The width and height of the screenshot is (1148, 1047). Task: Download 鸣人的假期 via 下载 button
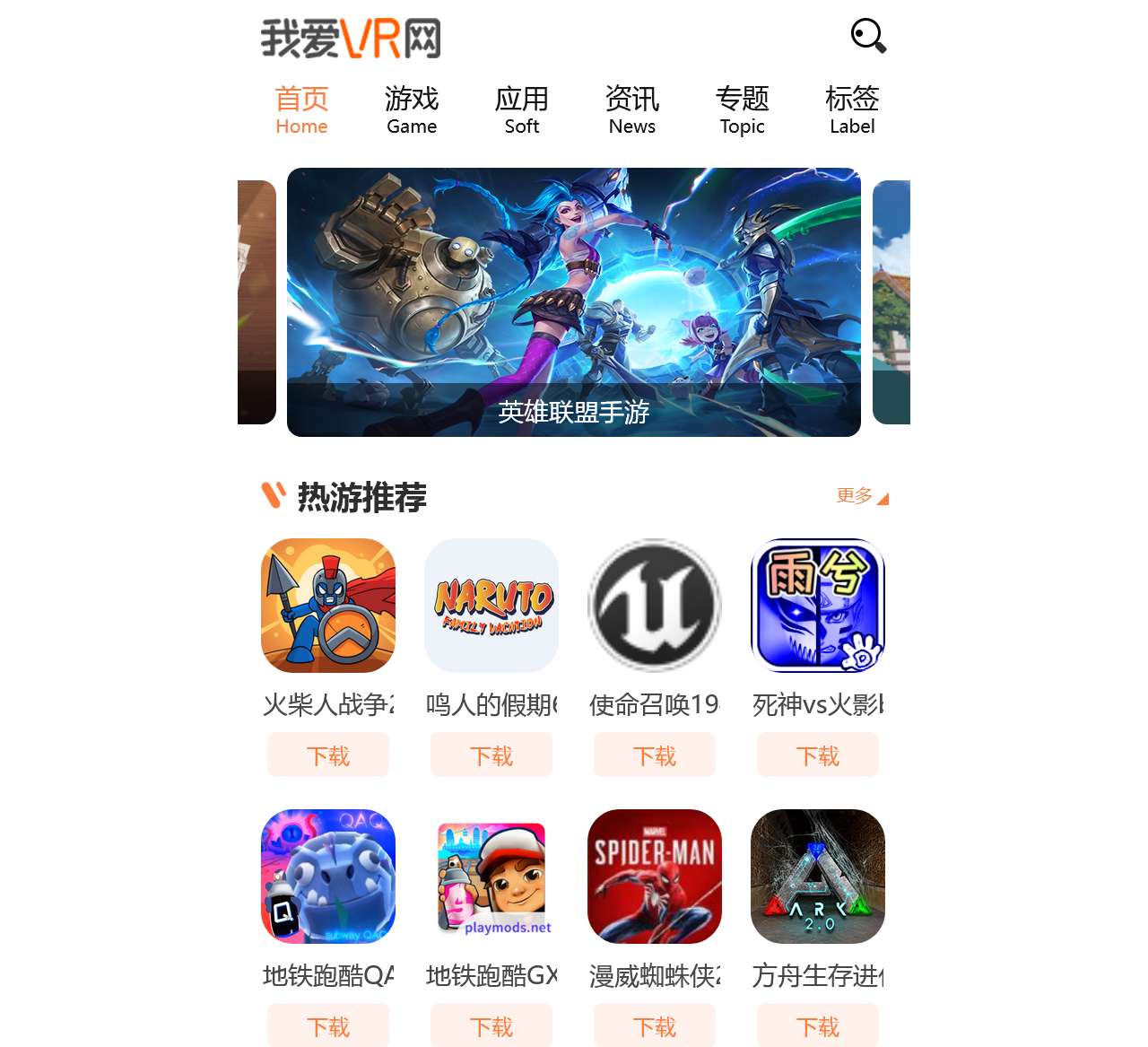[491, 755]
